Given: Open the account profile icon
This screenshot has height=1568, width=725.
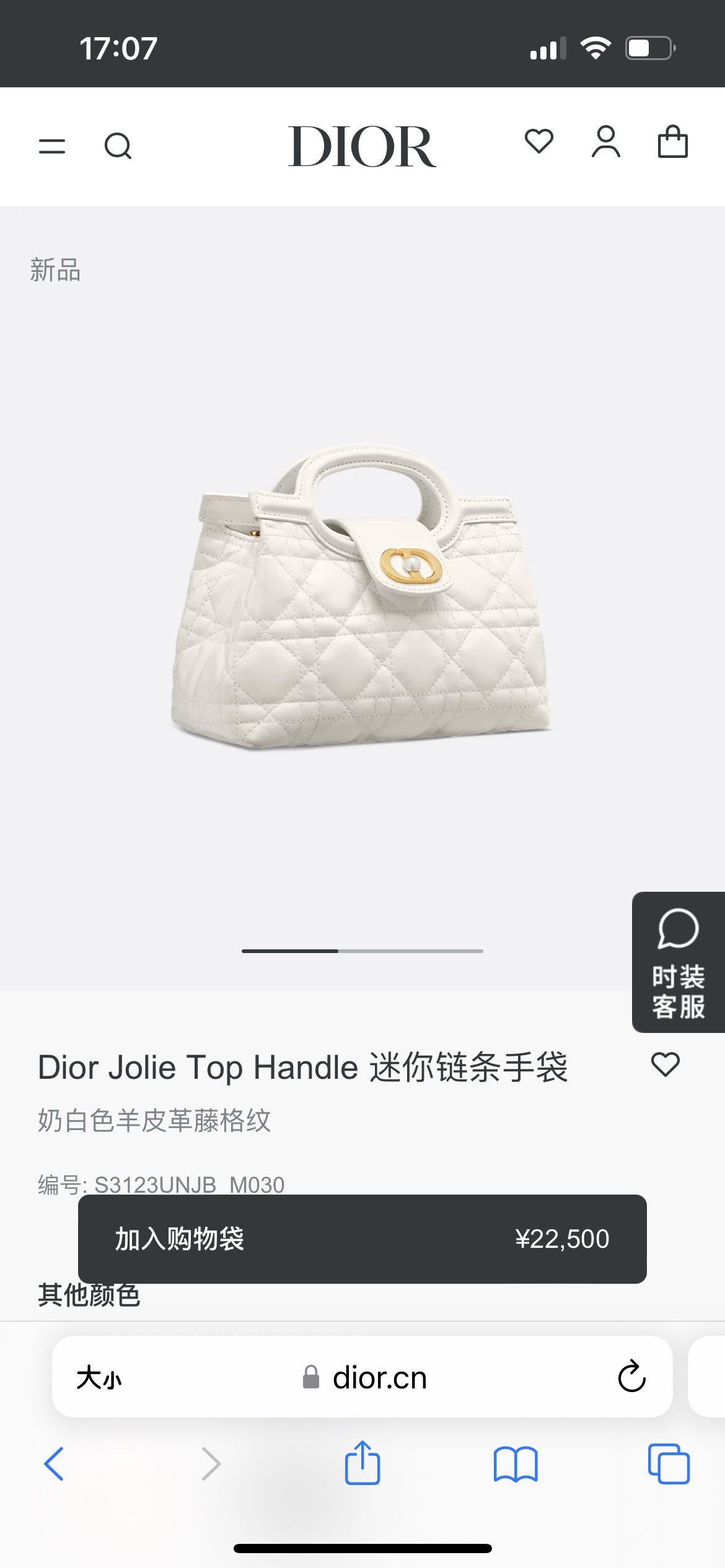Looking at the screenshot, I should 605,142.
